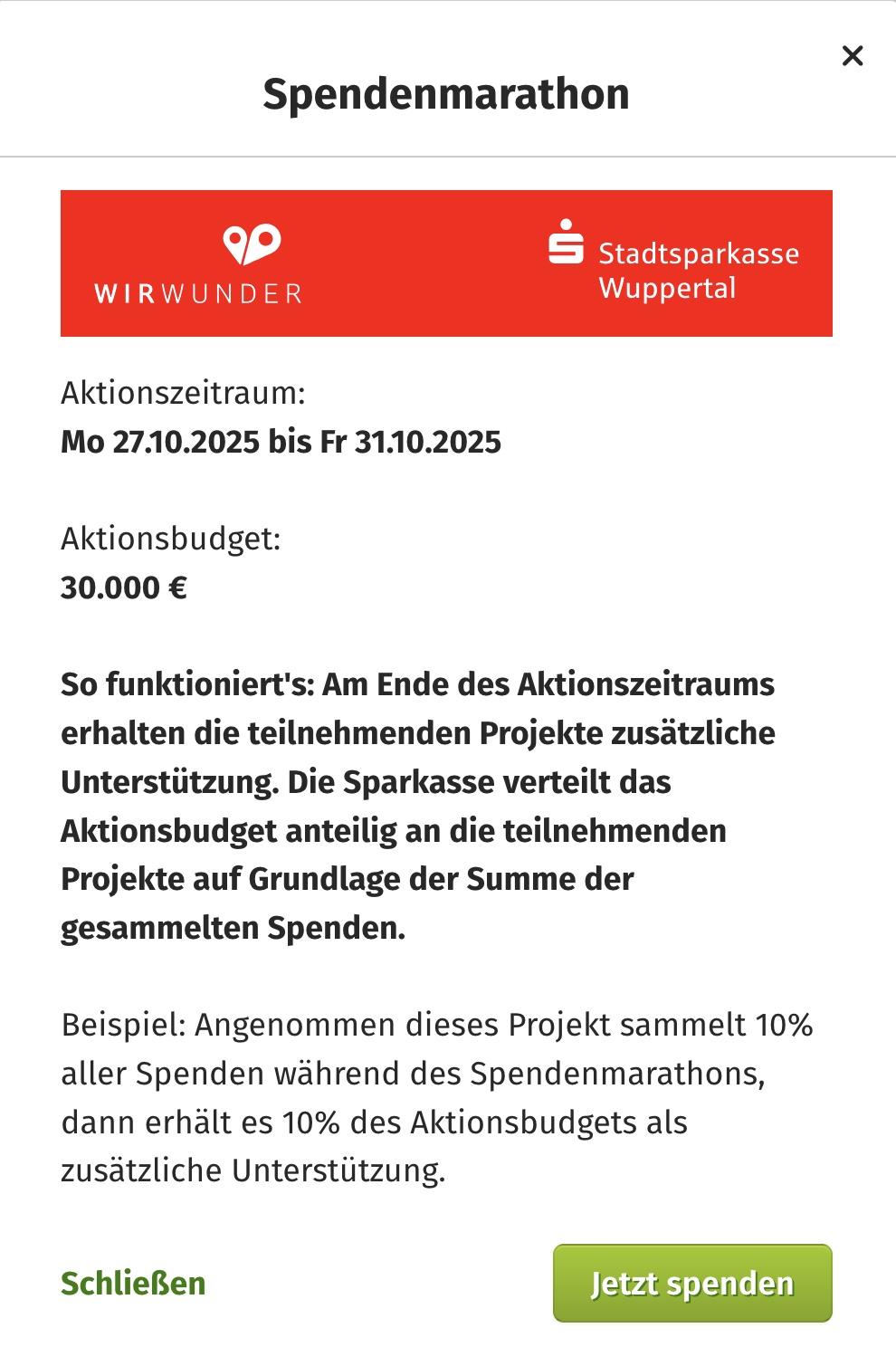Dismiss the Spendenmarathon dialog with X

coord(852,56)
